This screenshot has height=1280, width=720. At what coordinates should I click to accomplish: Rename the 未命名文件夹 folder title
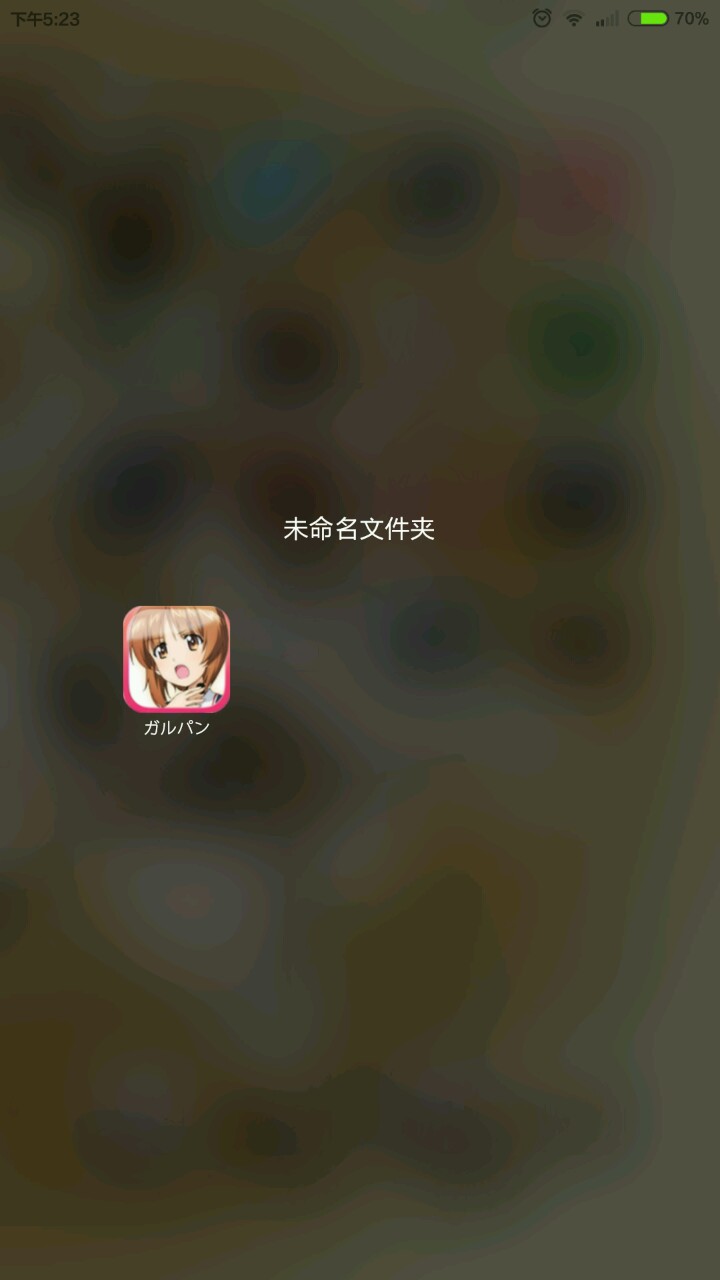tap(359, 529)
